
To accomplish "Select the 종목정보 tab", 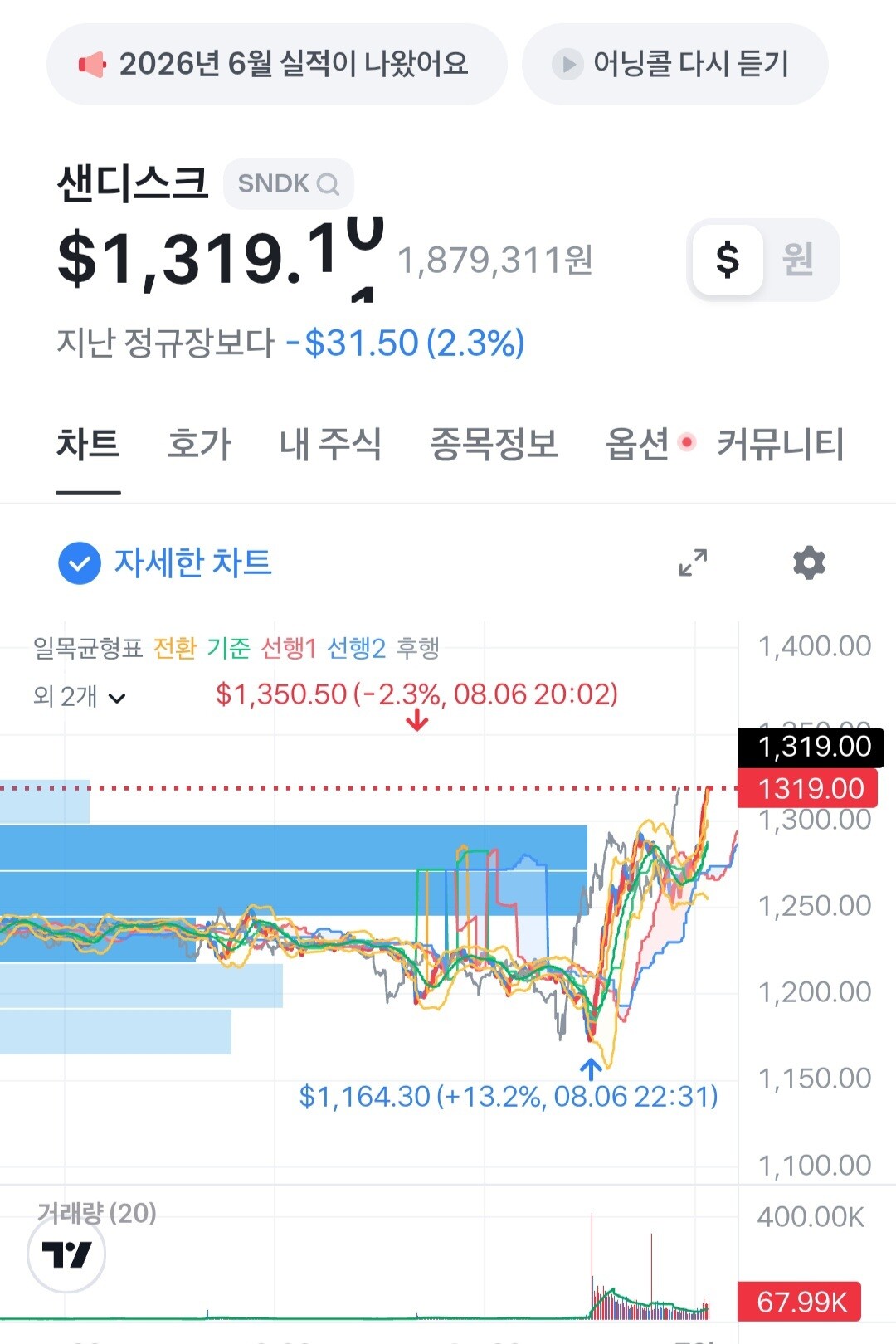I will [494, 444].
